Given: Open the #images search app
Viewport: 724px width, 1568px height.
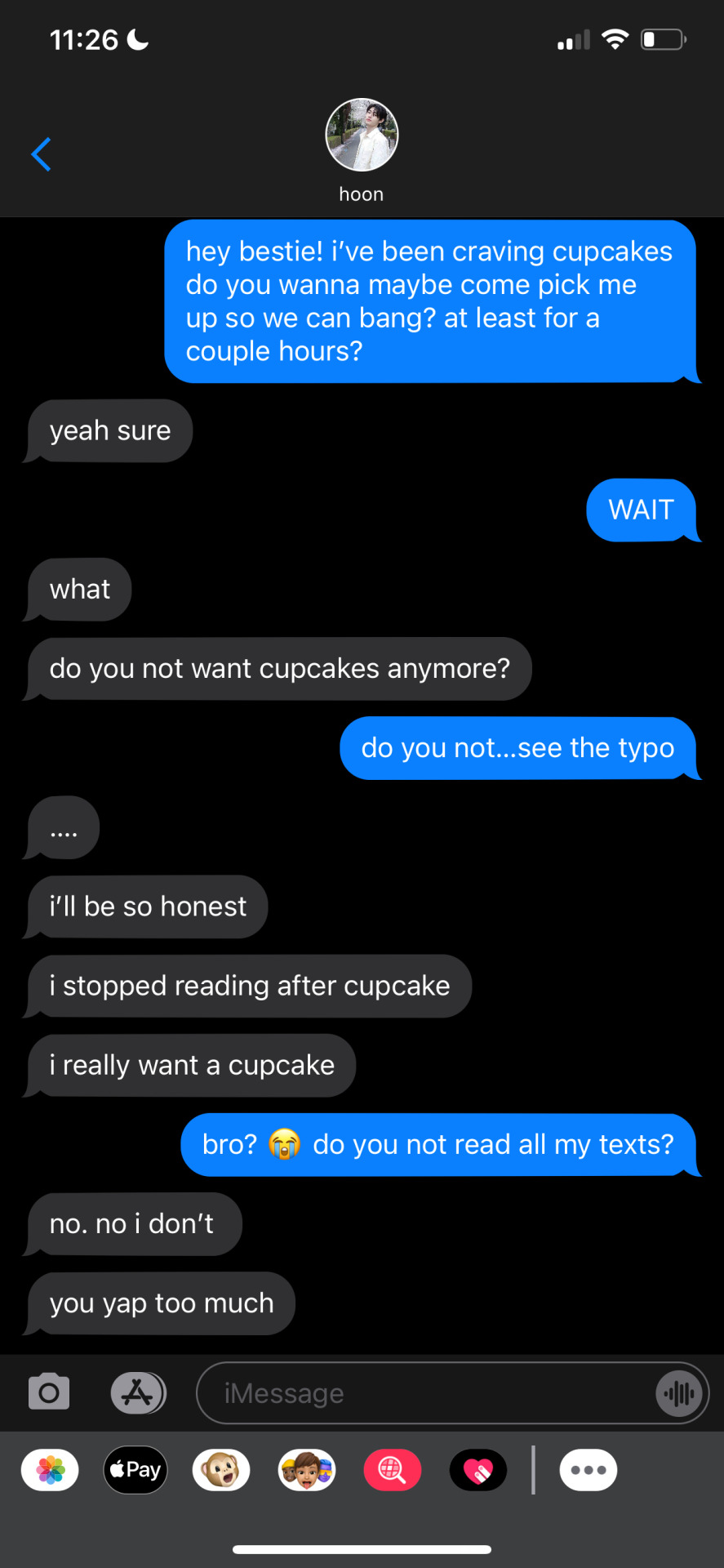Looking at the screenshot, I should 393,1470.
